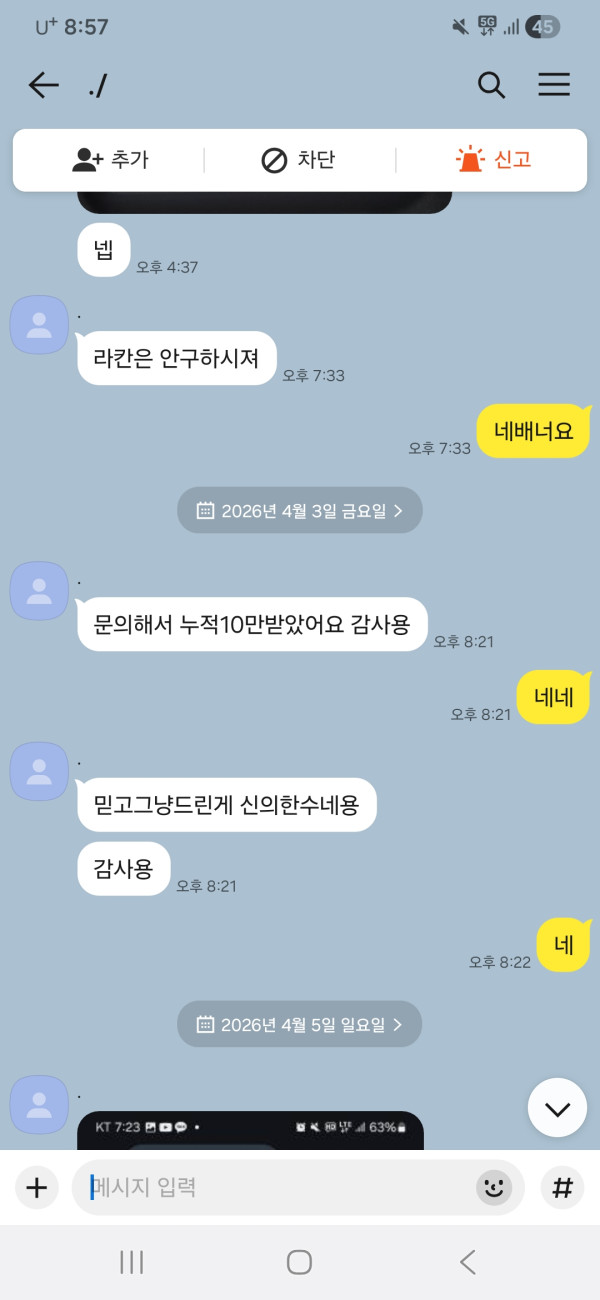Open the chat room hamburger menu
The height and width of the screenshot is (1300, 600).
[554, 86]
